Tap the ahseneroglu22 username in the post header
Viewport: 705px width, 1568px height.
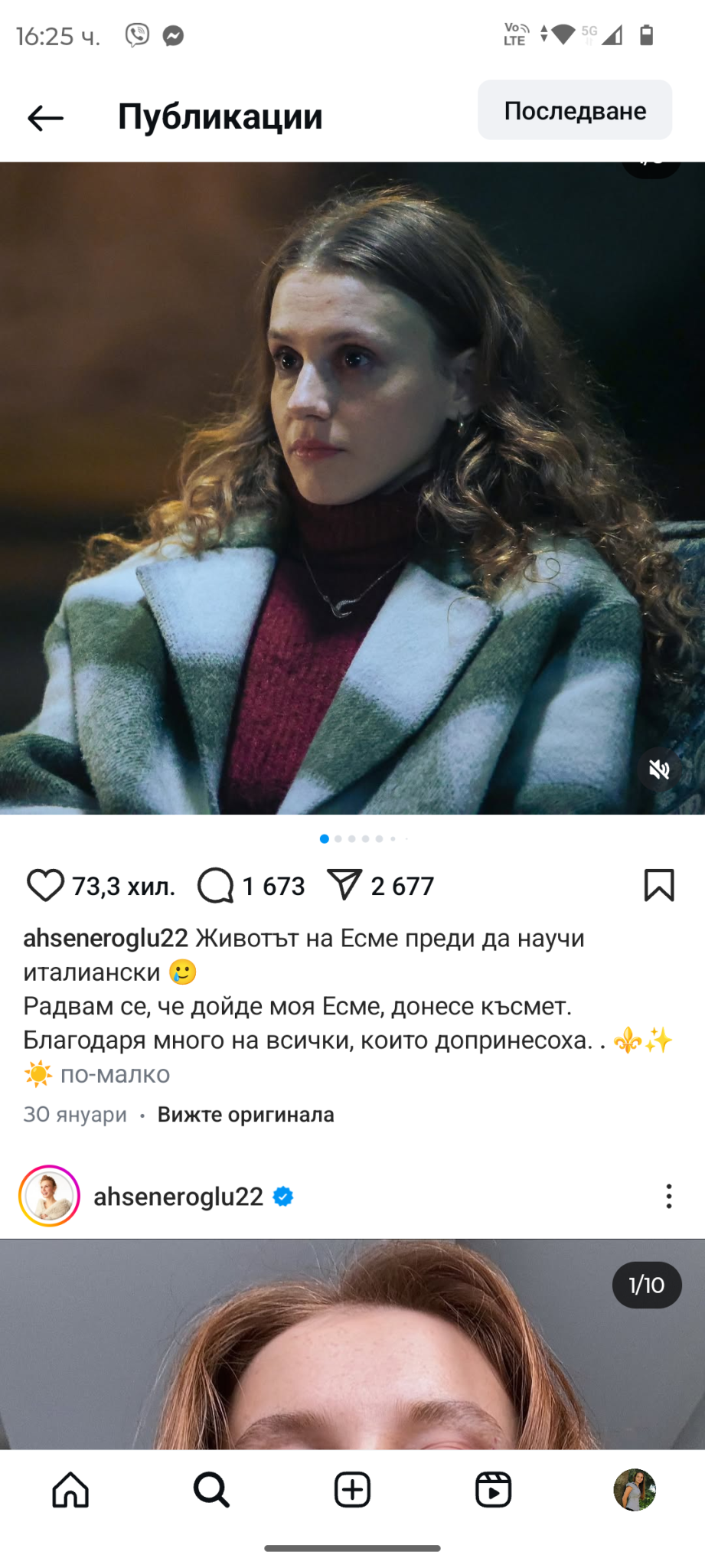click(x=178, y=1196)
